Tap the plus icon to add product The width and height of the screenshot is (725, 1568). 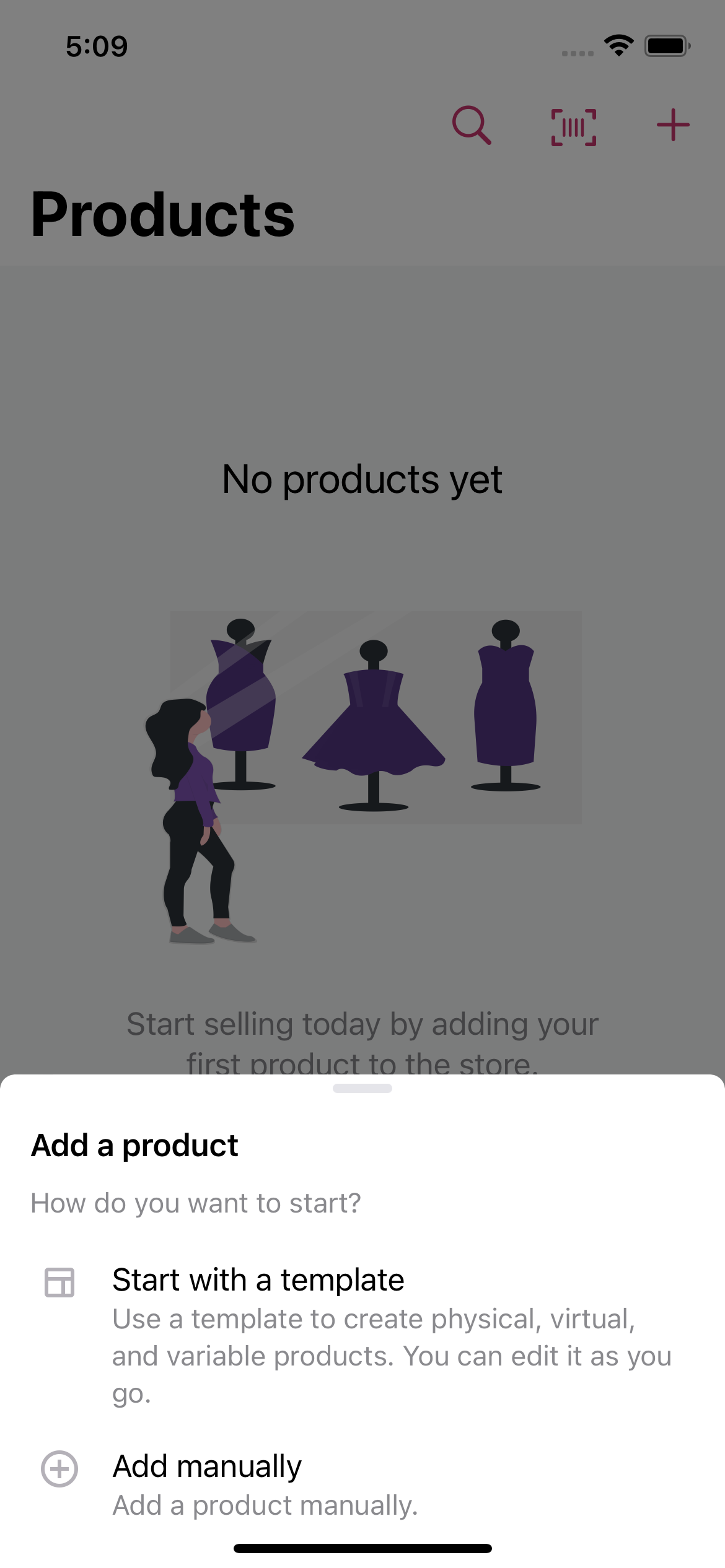pos(673,125)
